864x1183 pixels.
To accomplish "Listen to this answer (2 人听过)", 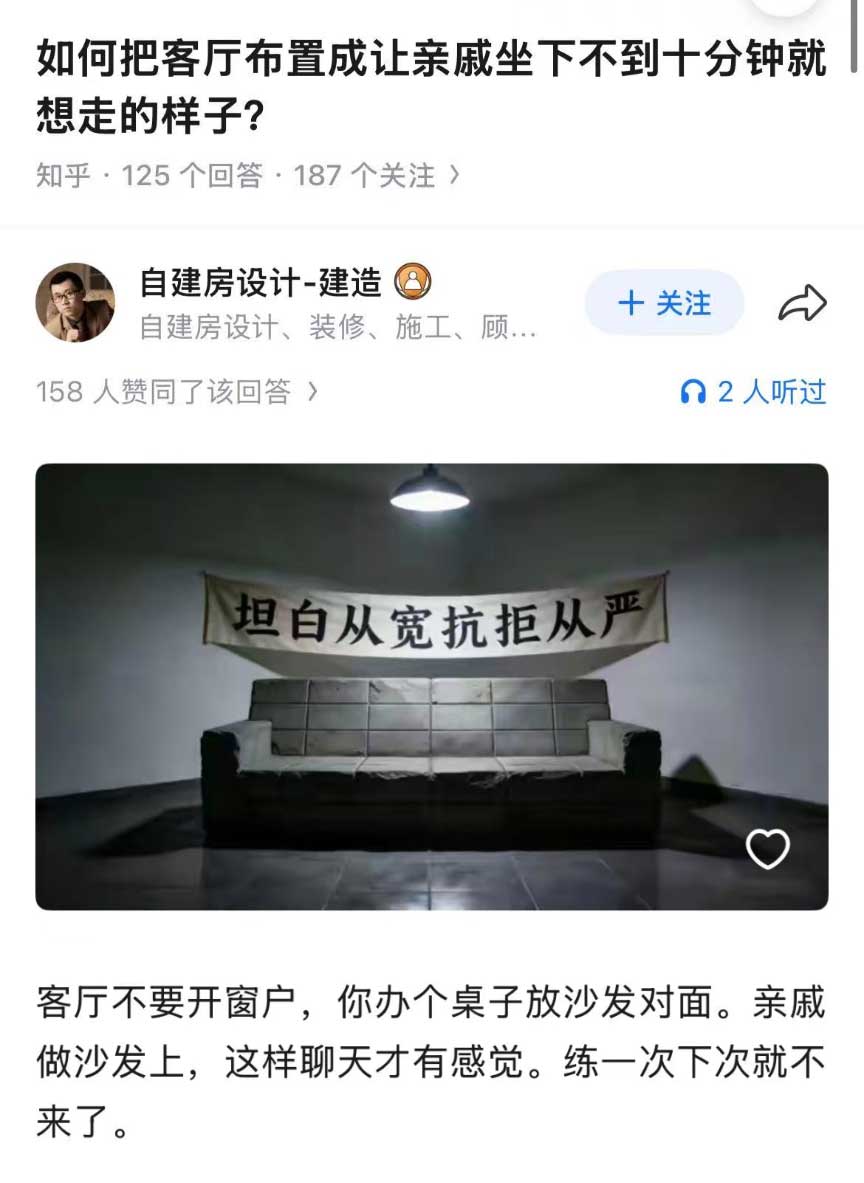I will pos(753,392).
